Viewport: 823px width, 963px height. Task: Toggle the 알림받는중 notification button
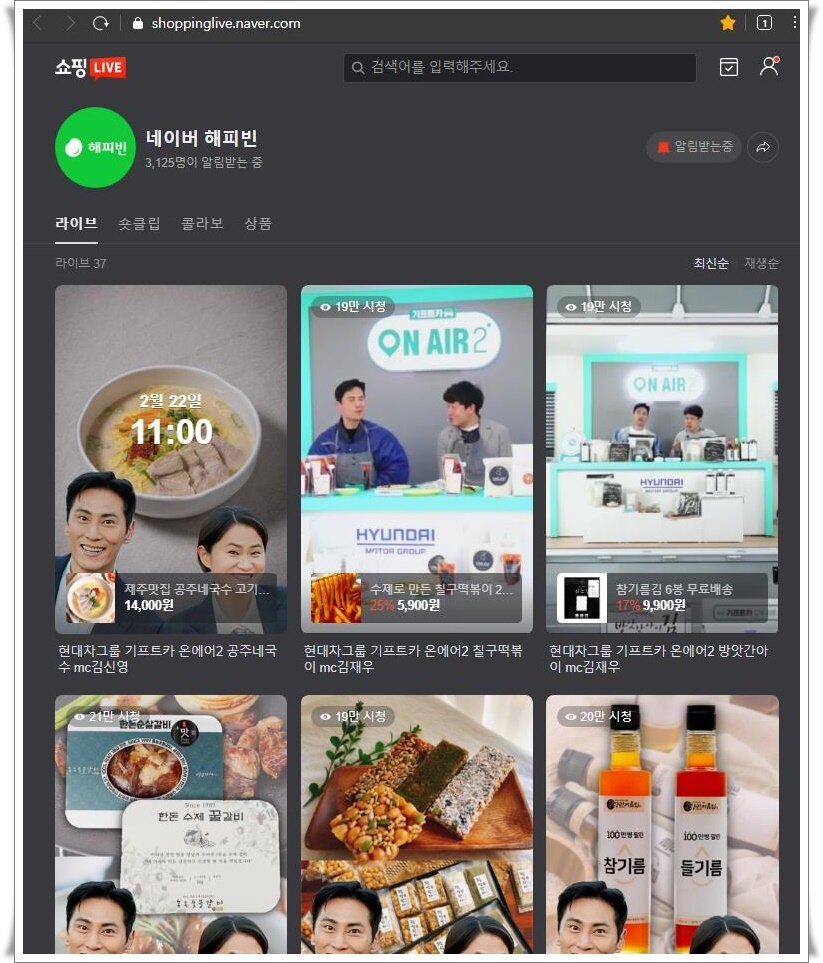click(x=694, y=147)
